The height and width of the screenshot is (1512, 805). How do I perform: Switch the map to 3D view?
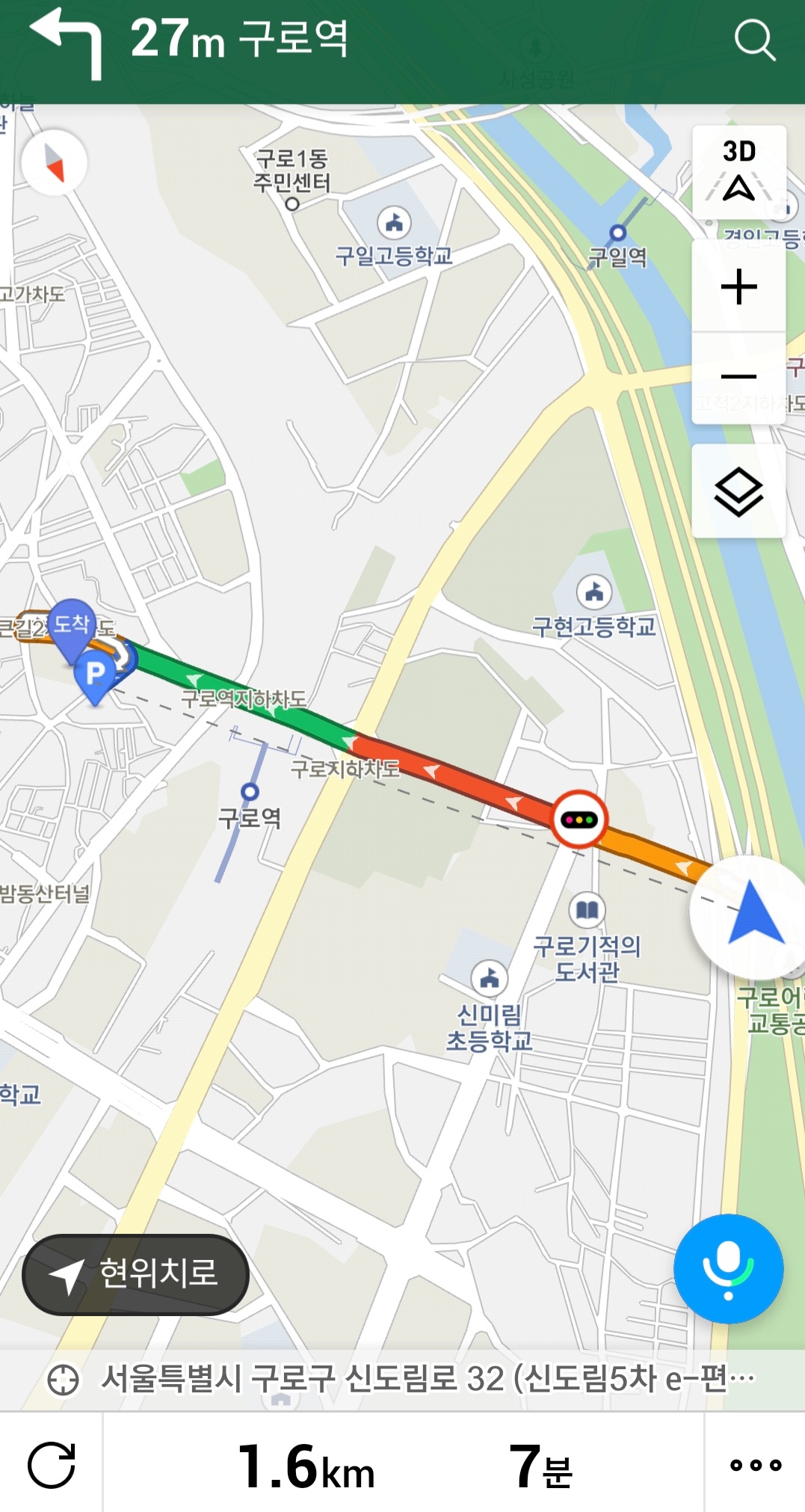pyautogui.click(x=738, y=172)
